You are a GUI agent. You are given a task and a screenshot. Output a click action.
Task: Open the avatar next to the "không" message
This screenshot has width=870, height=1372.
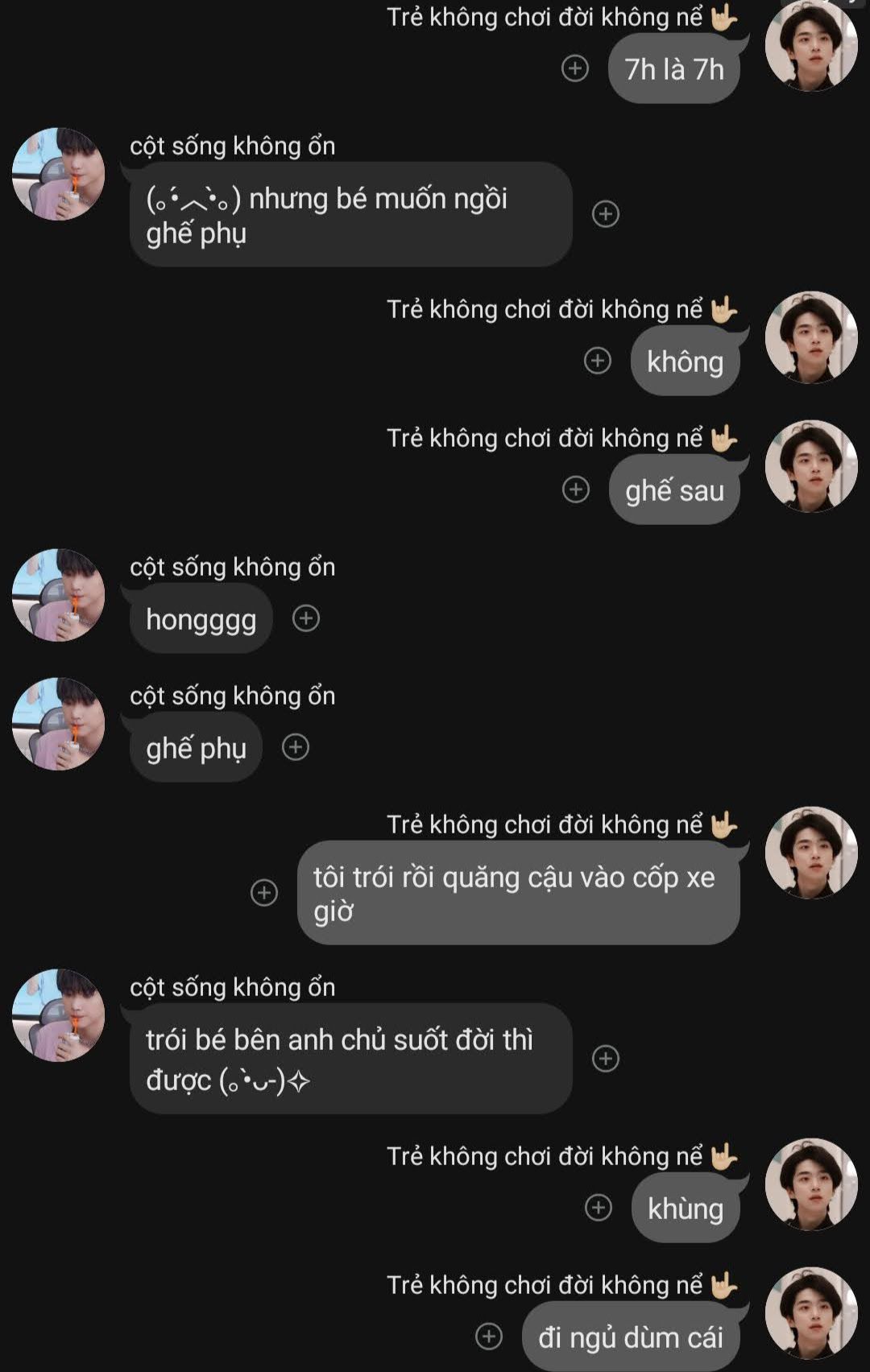[x=811, y=337]
